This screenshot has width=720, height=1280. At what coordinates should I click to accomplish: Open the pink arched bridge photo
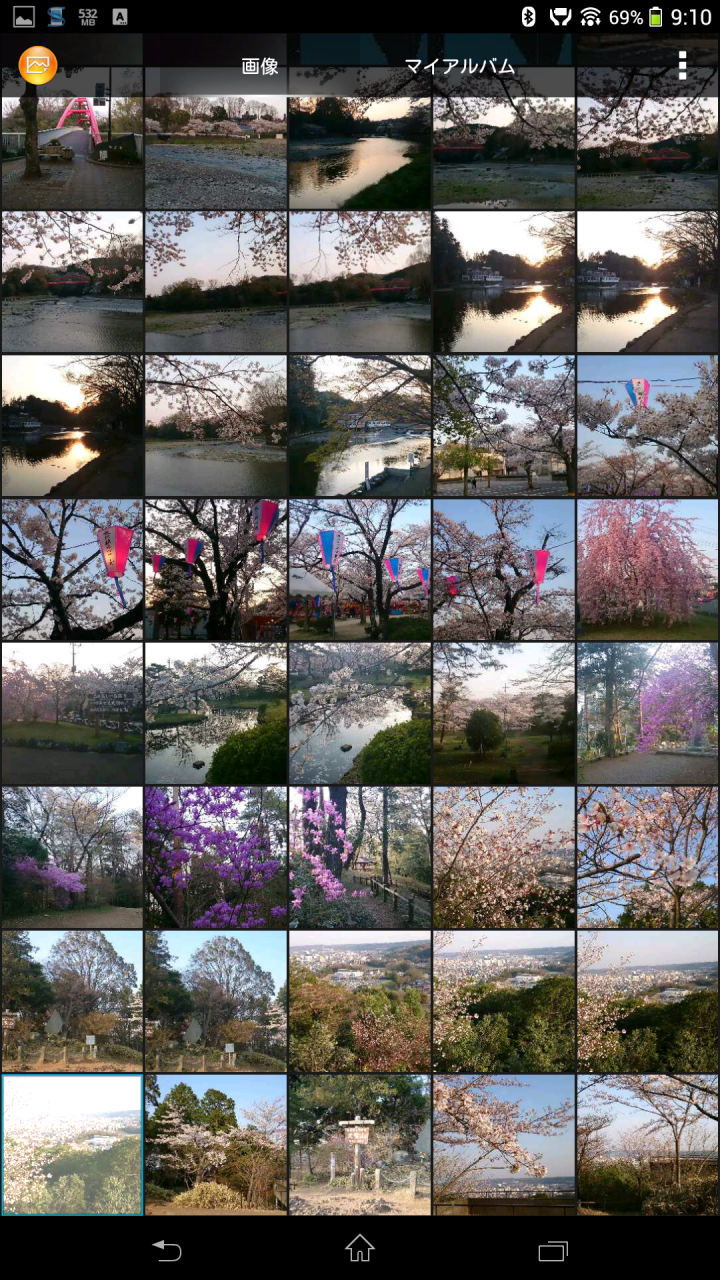click(72, 138)
